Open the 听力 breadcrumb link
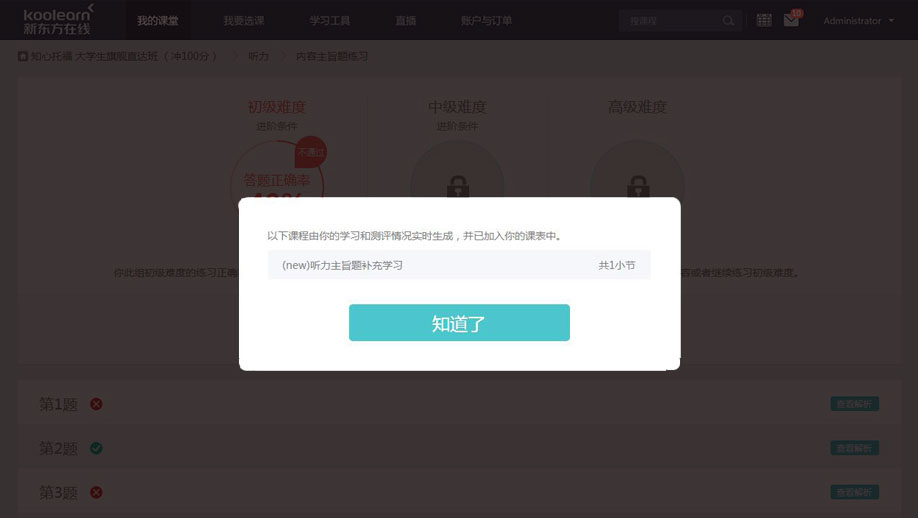918x518 pixels. click(x=259, y=57)
